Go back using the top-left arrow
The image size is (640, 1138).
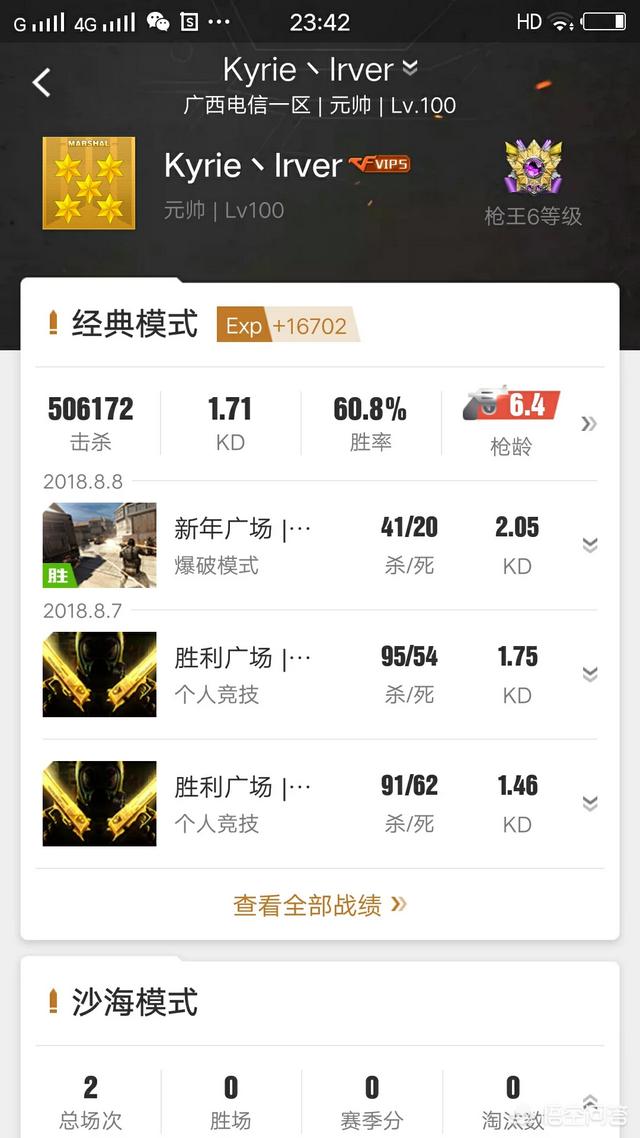point(41,82)
